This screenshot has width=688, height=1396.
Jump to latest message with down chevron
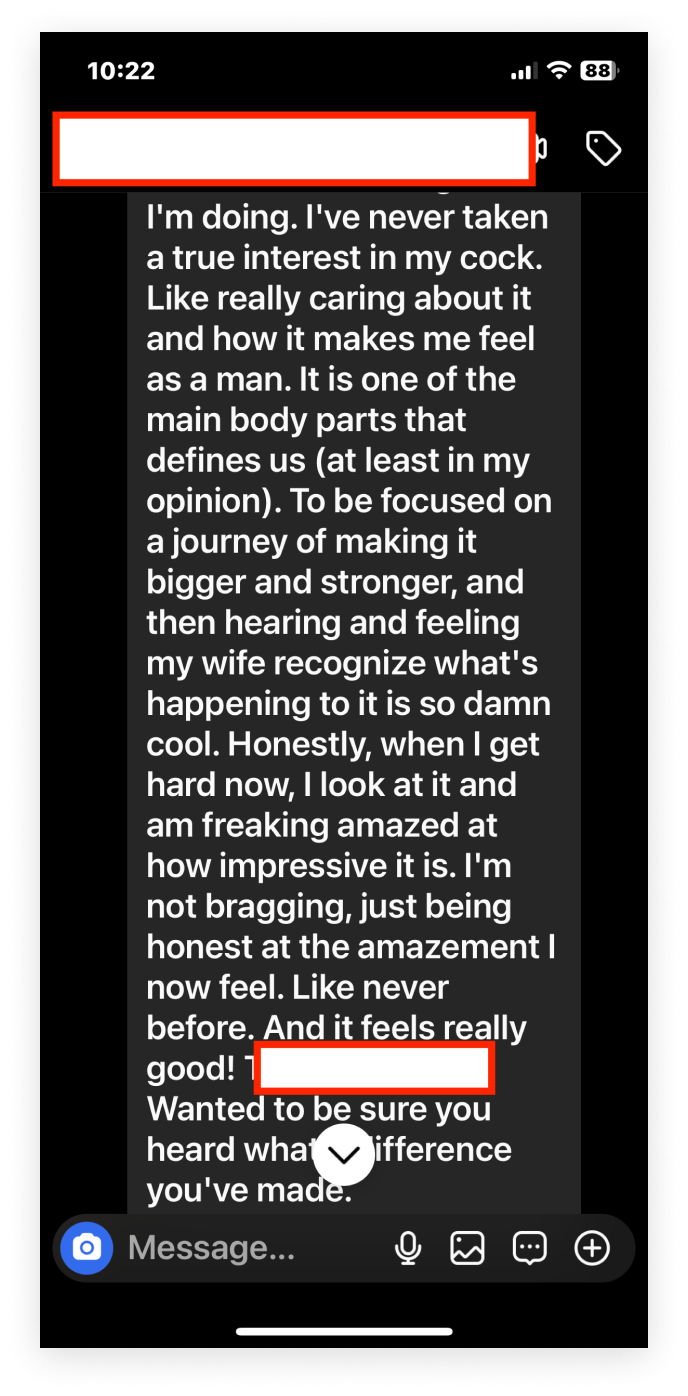coord(343,1155)
